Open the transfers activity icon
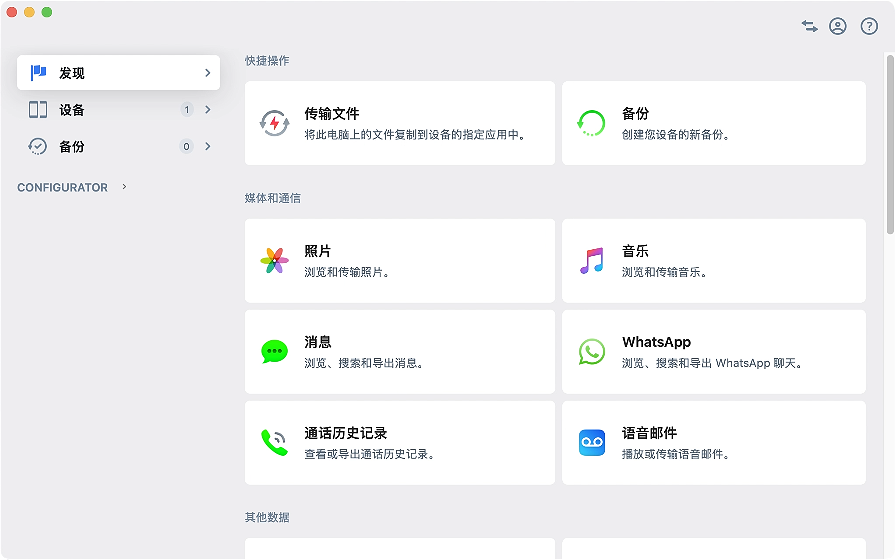Screen dimensions: 895x560 pos(809,27)
